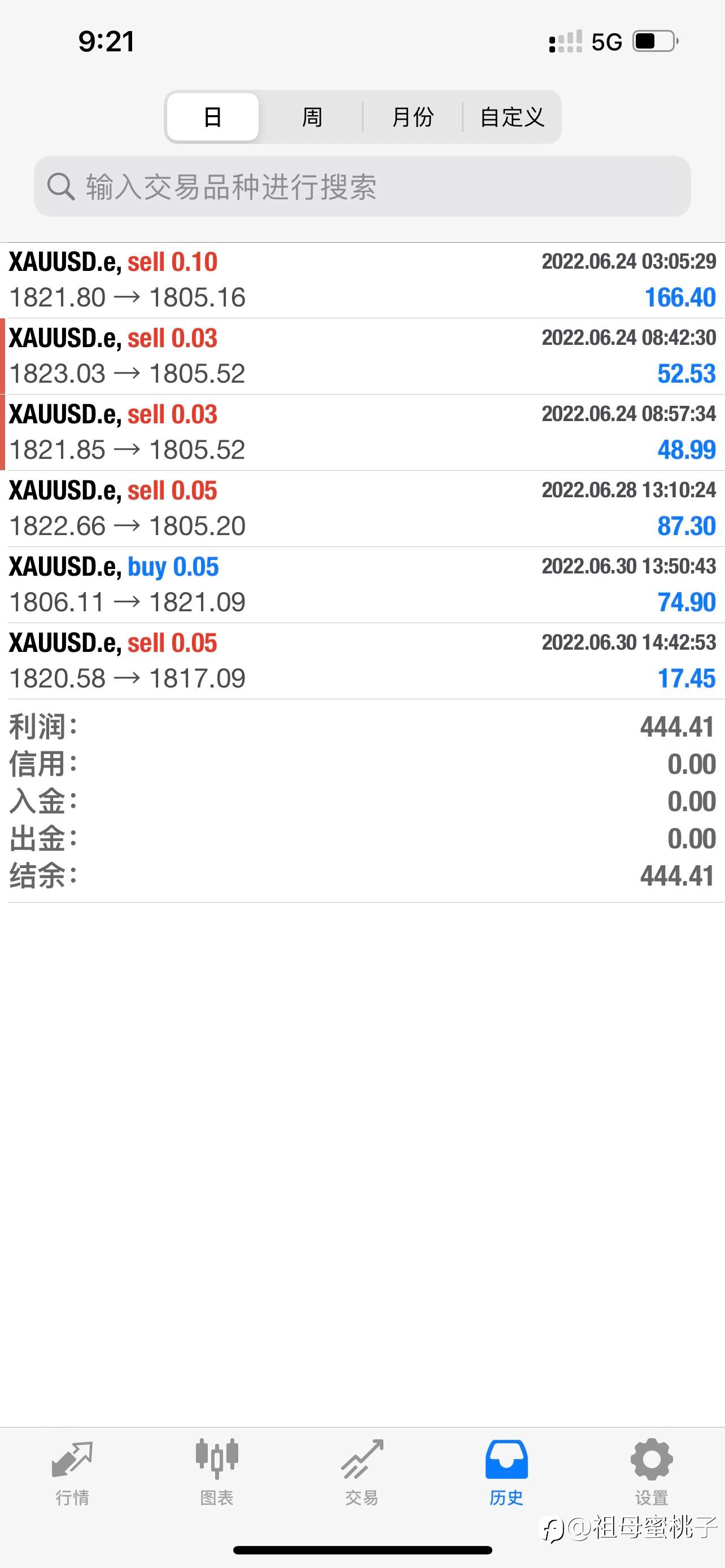Open the sell 0.05 trade from 2022.06.28
Screen dimensions: 725x1568
[x=362, y=508]
